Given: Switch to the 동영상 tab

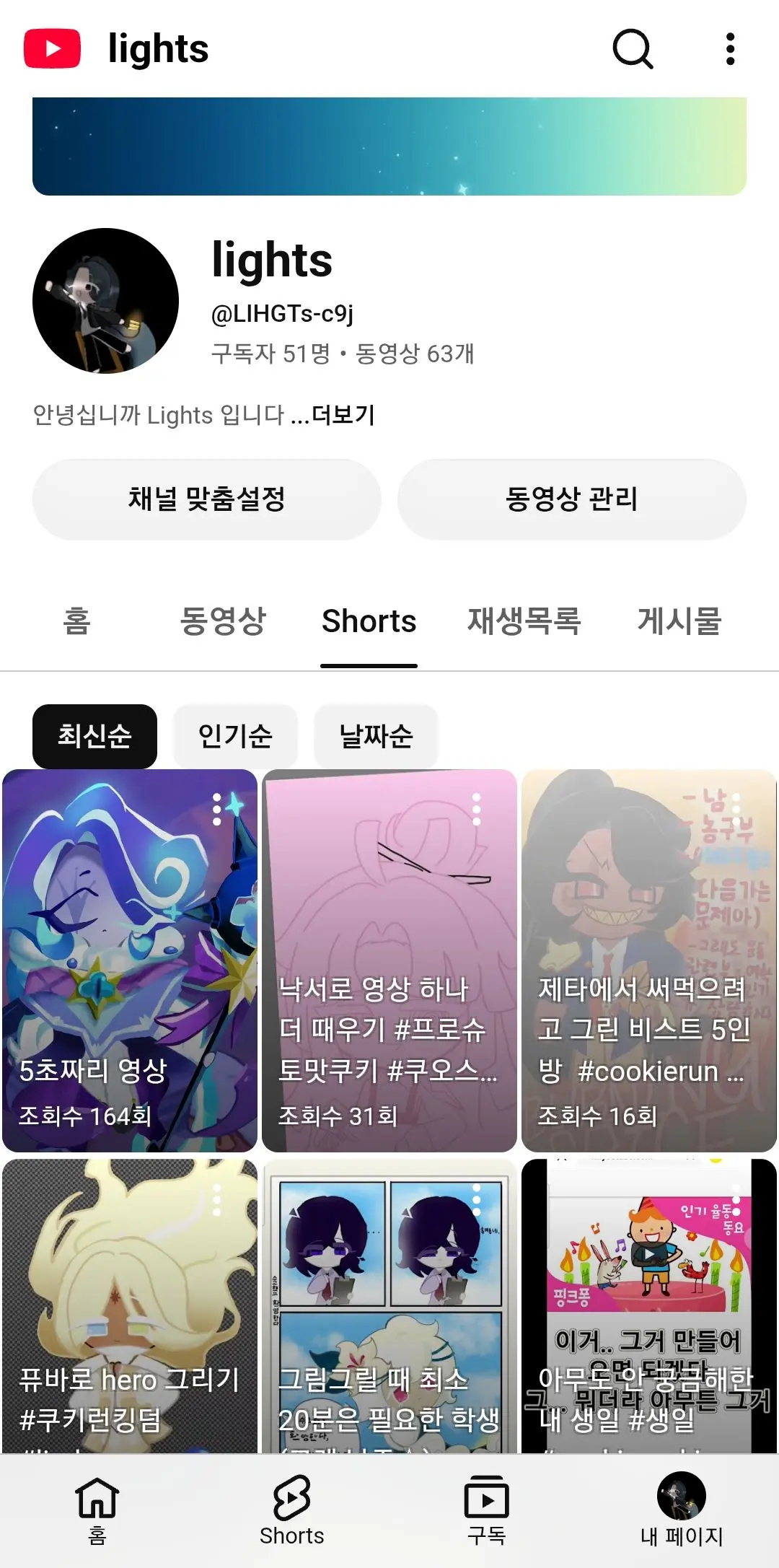Looking at the screenshot, I should point(223,621).
